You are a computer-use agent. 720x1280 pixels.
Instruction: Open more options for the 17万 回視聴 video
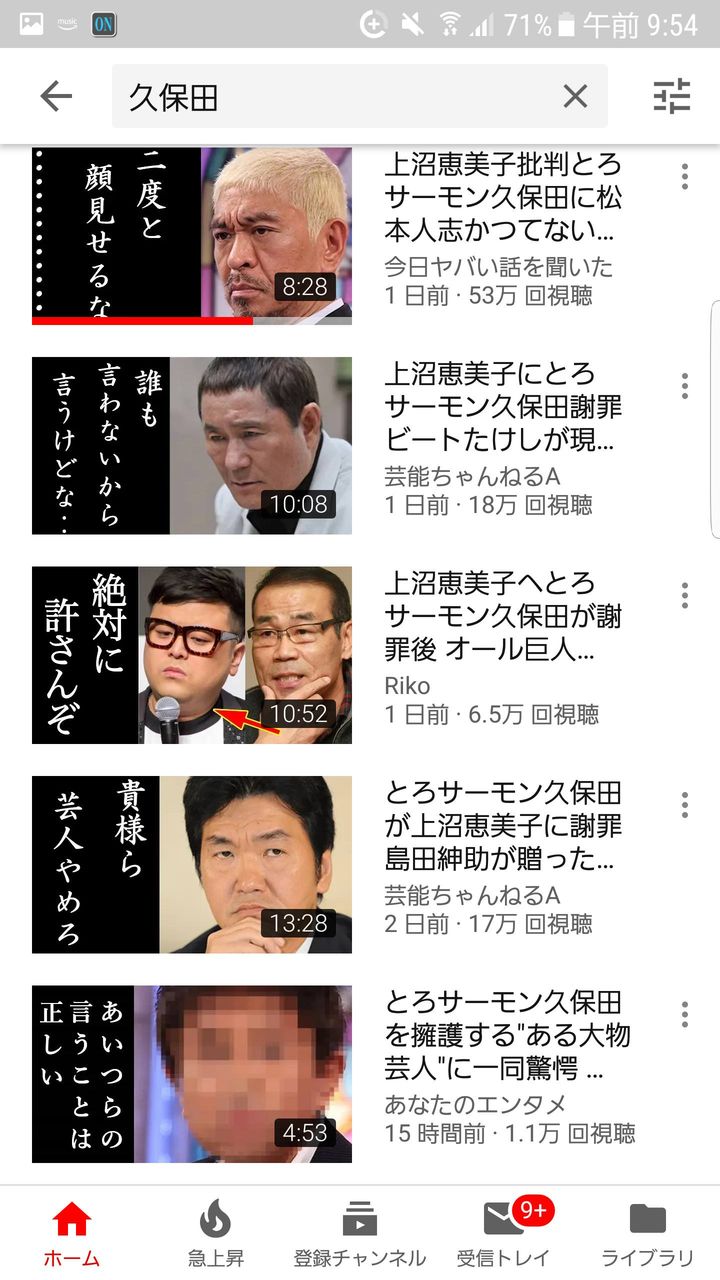coord(685,805)
